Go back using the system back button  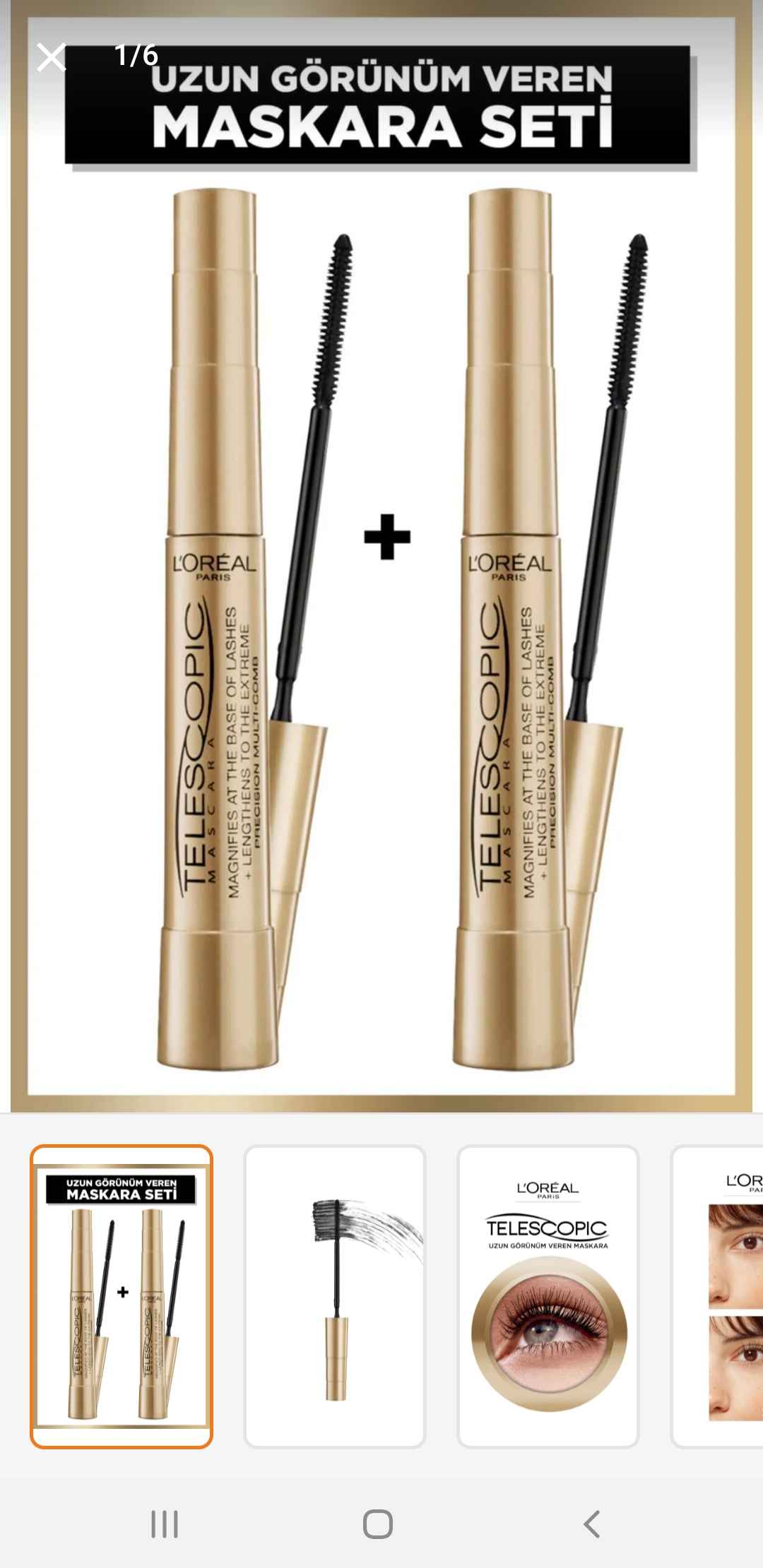tap(592, 1524)
